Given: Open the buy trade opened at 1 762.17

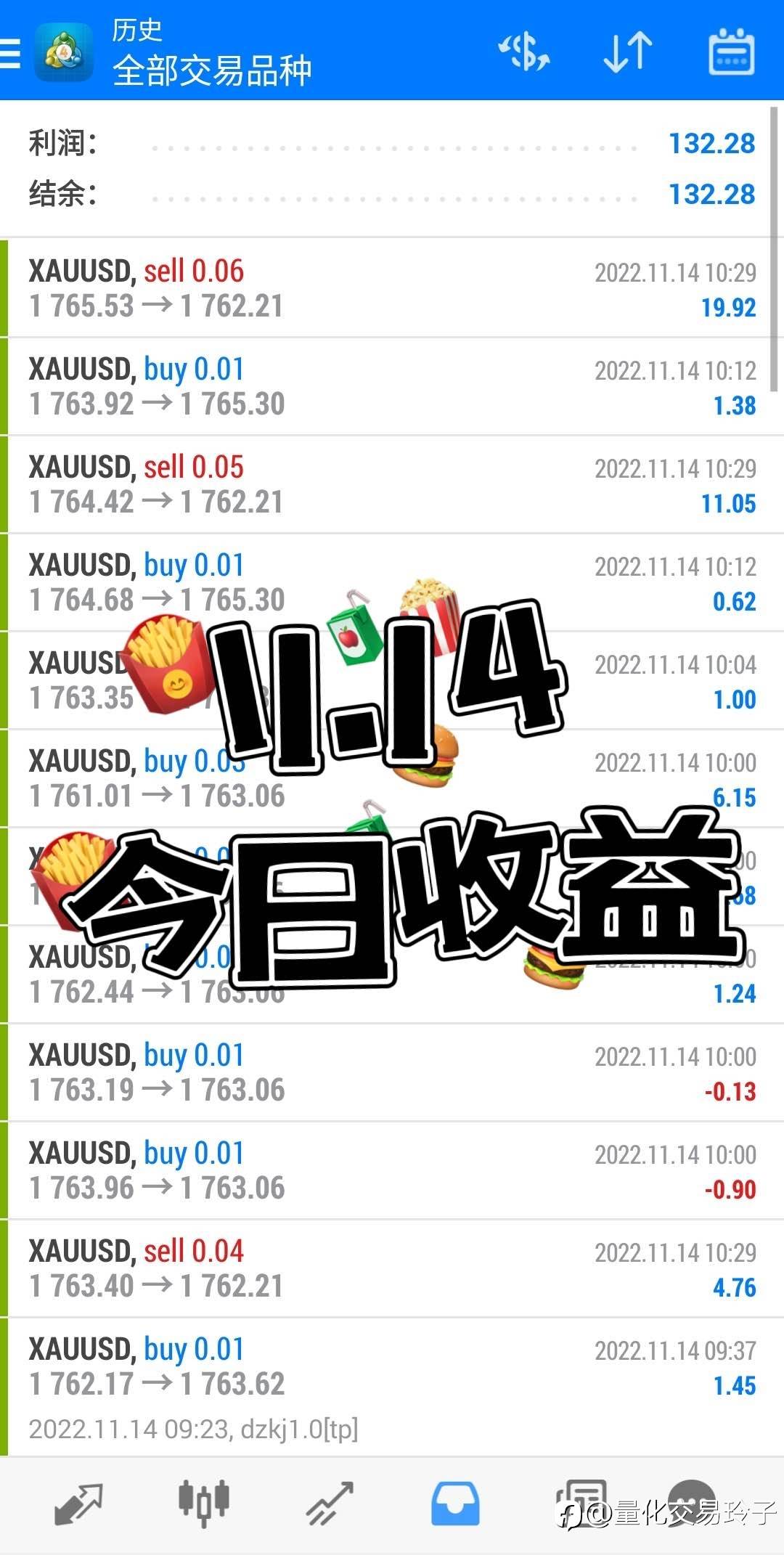Looking at the screenshot, I should pos(392,1387).
